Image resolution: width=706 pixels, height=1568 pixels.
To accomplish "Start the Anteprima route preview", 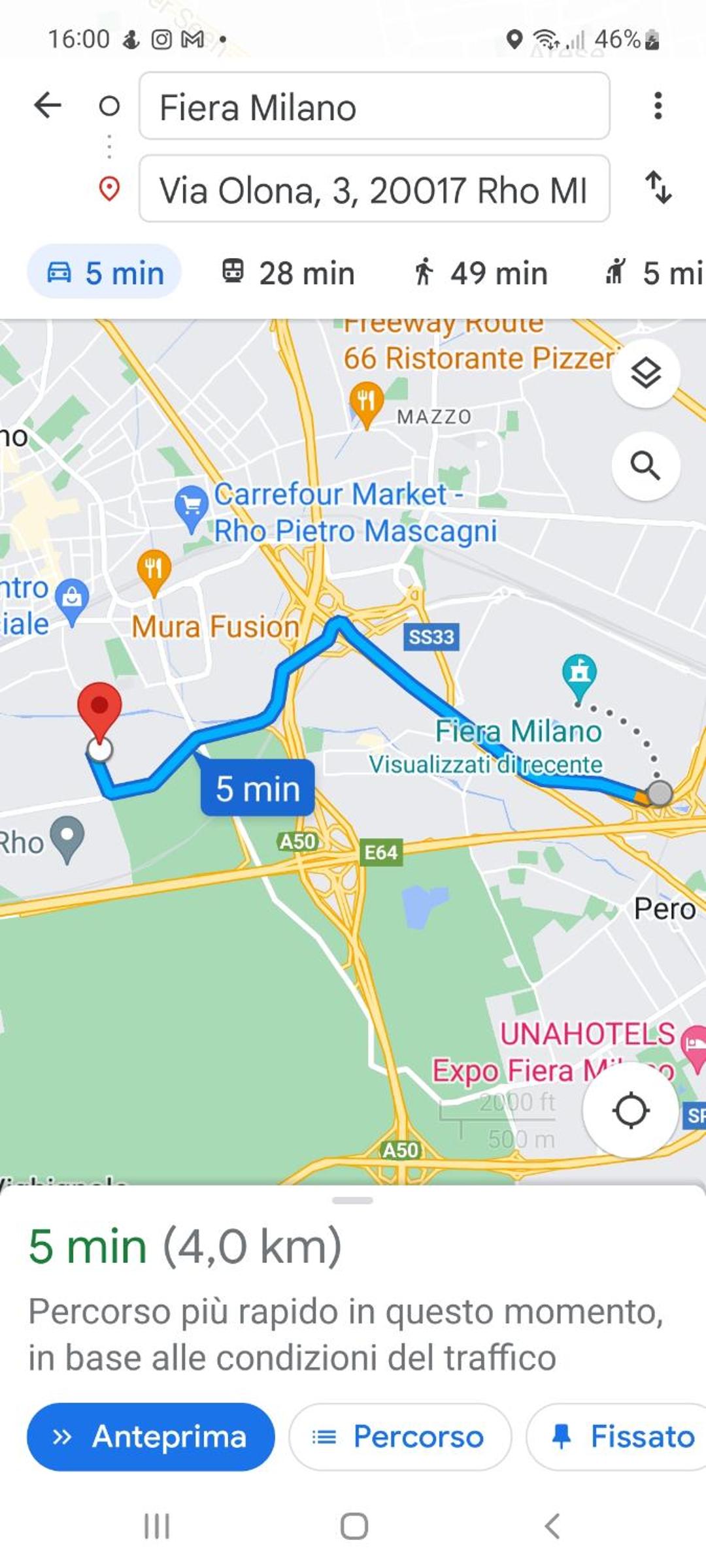I will 150,1437.
